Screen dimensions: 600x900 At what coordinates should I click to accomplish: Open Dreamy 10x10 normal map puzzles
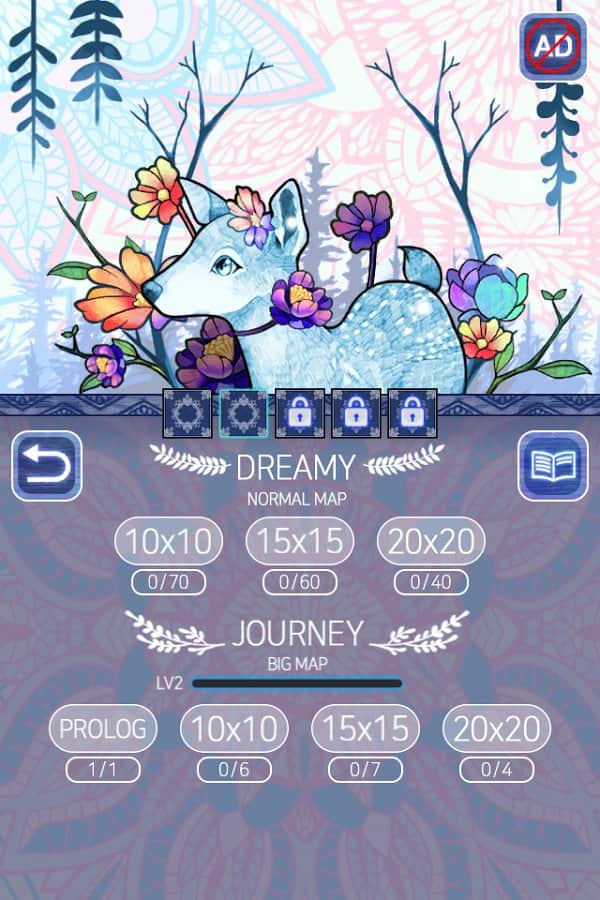169,542
